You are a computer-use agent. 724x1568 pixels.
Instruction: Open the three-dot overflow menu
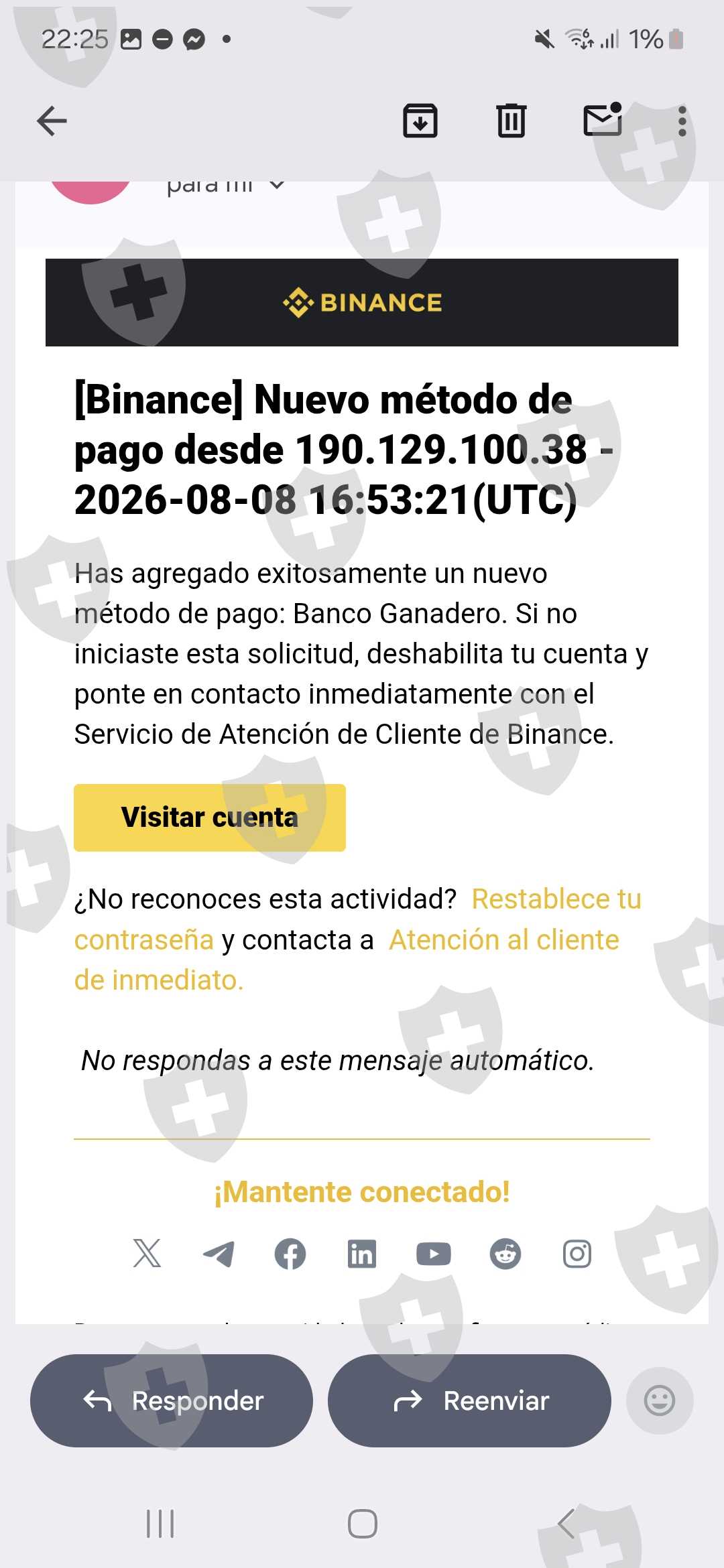point(682,121)
